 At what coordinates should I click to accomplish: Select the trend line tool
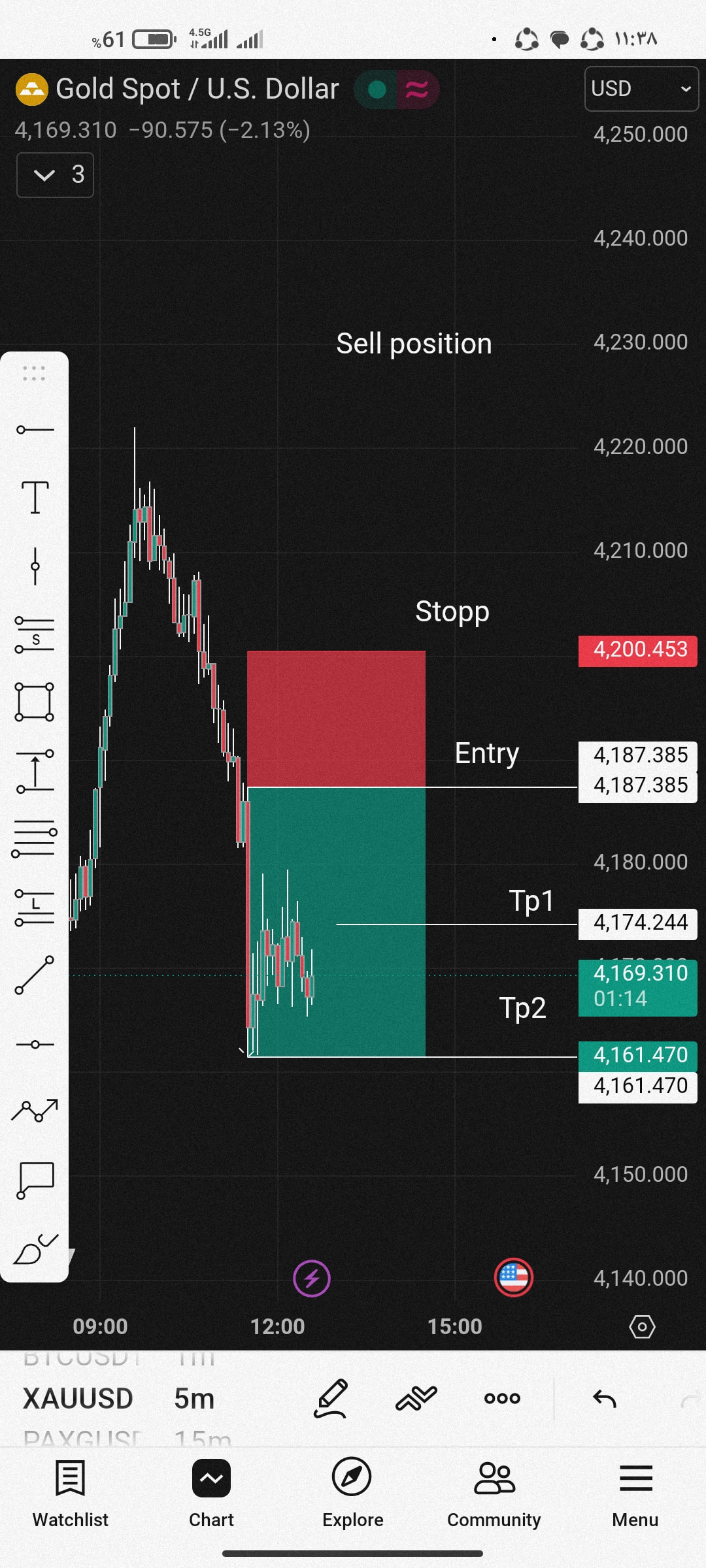(x=35, y=975)
